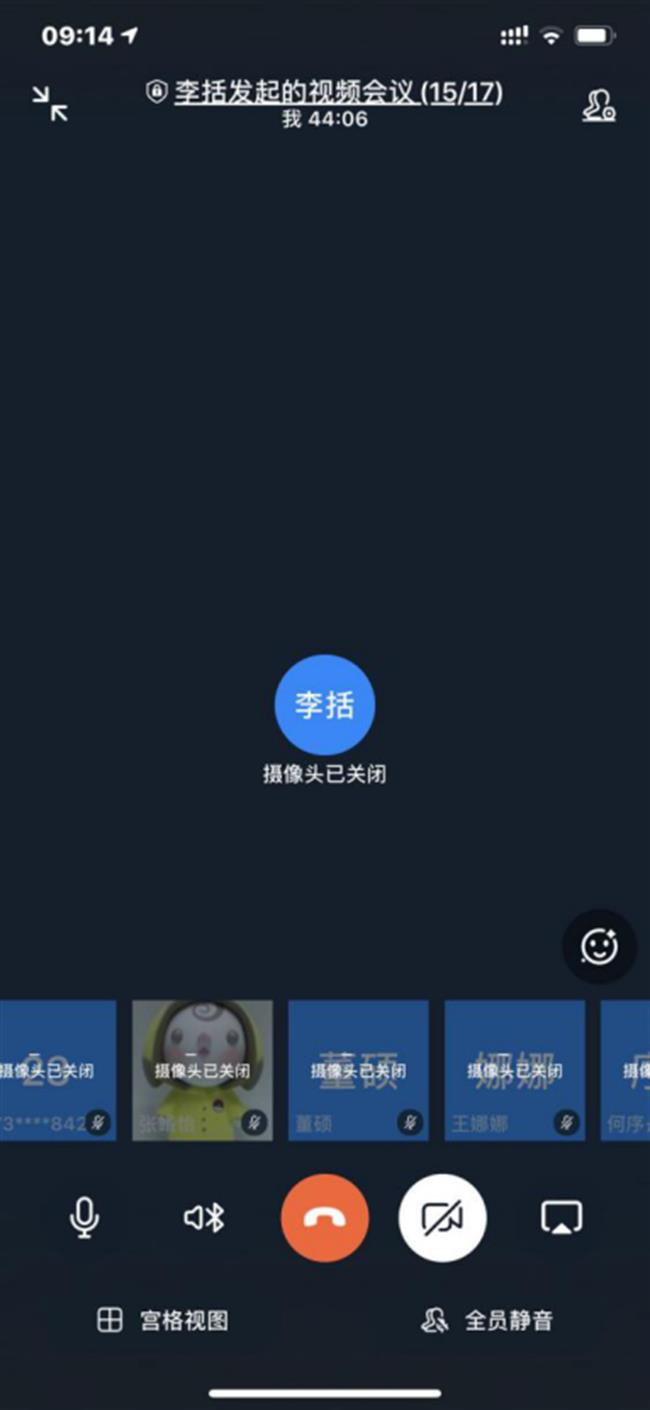Open the meeting title details
The image size is (650, 1410).
click(x=338, y=94)
